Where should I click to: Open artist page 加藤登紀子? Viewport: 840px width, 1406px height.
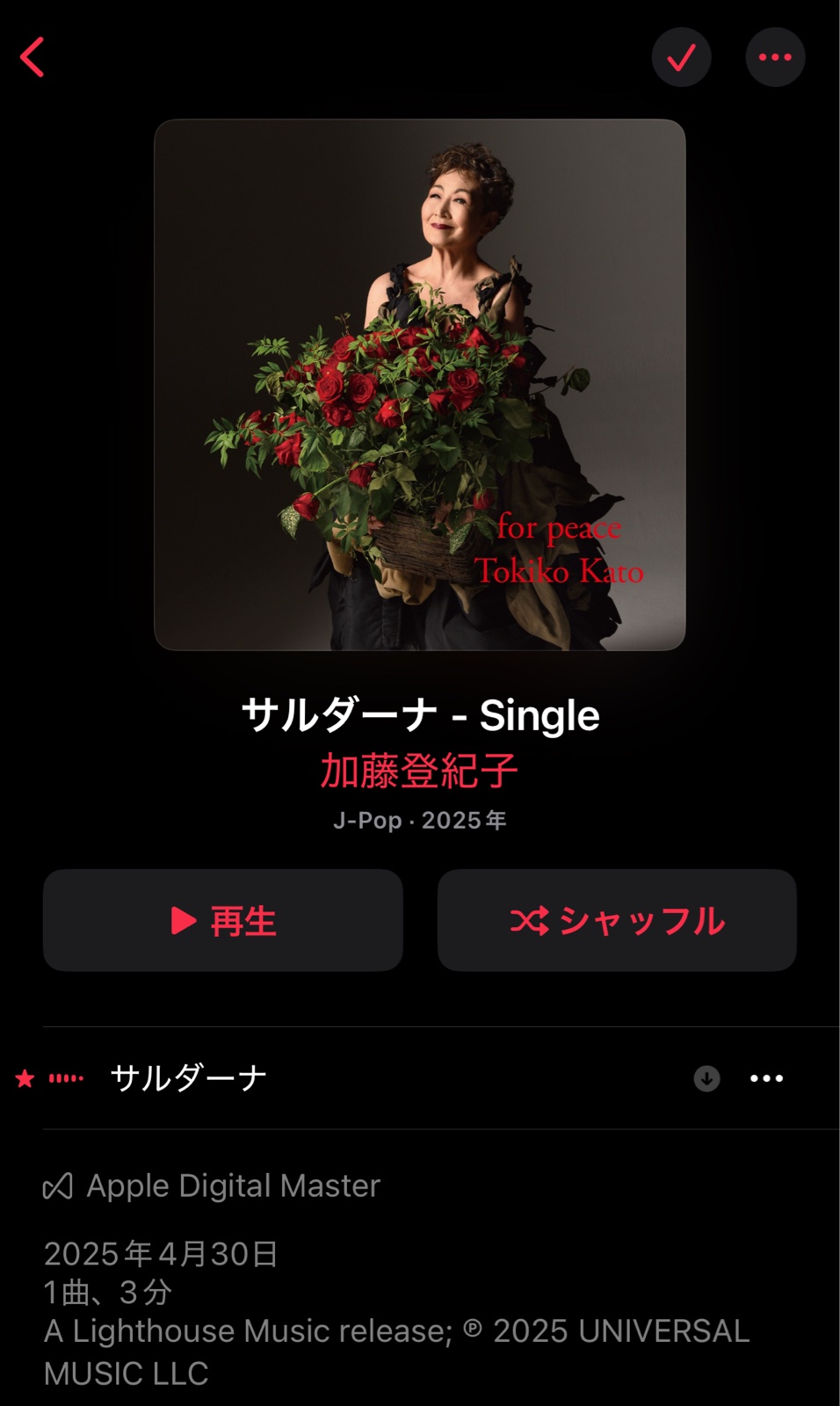(419, 771)
